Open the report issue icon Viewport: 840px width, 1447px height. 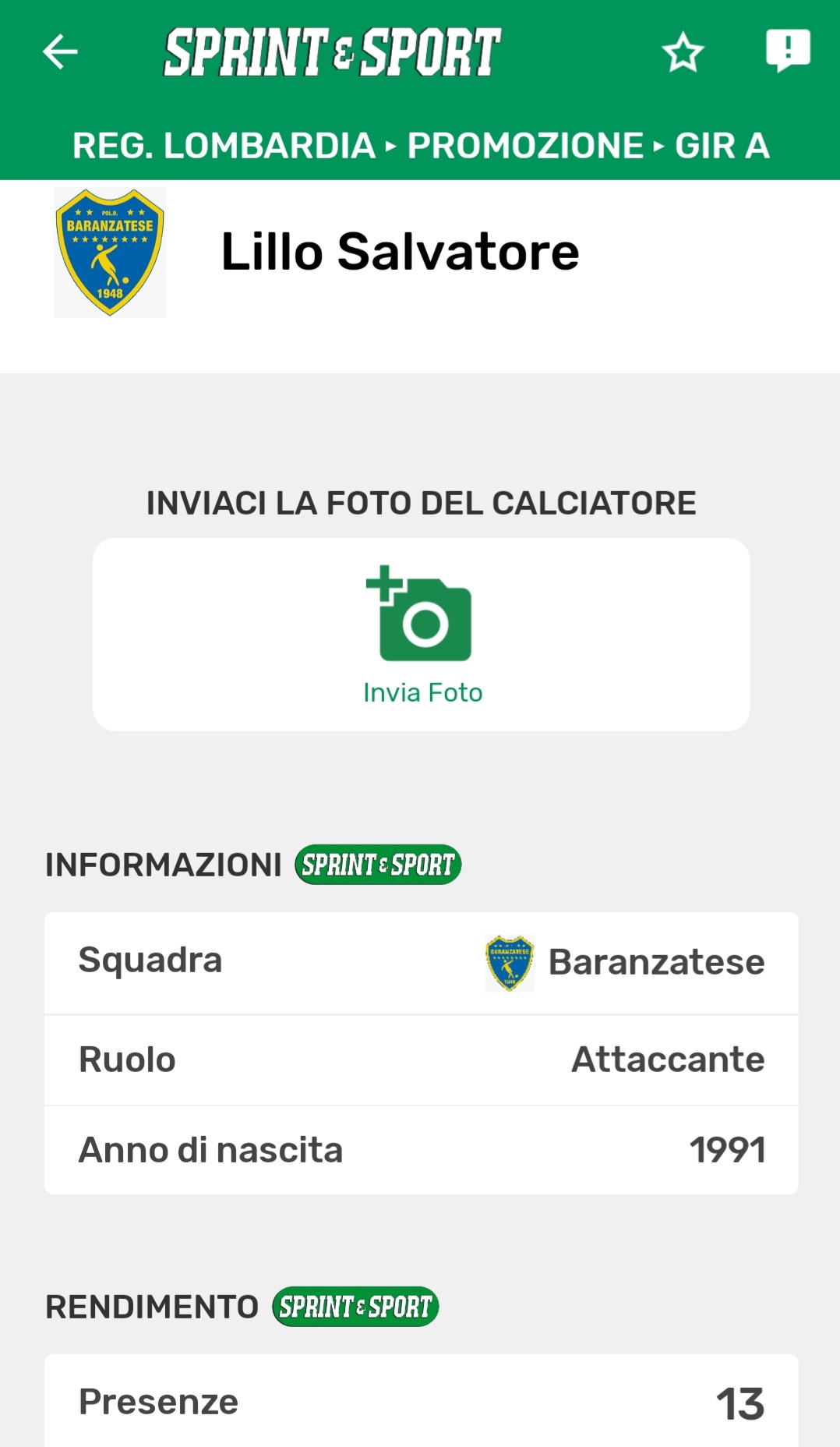pyautogui.click(x=788, y=51)
